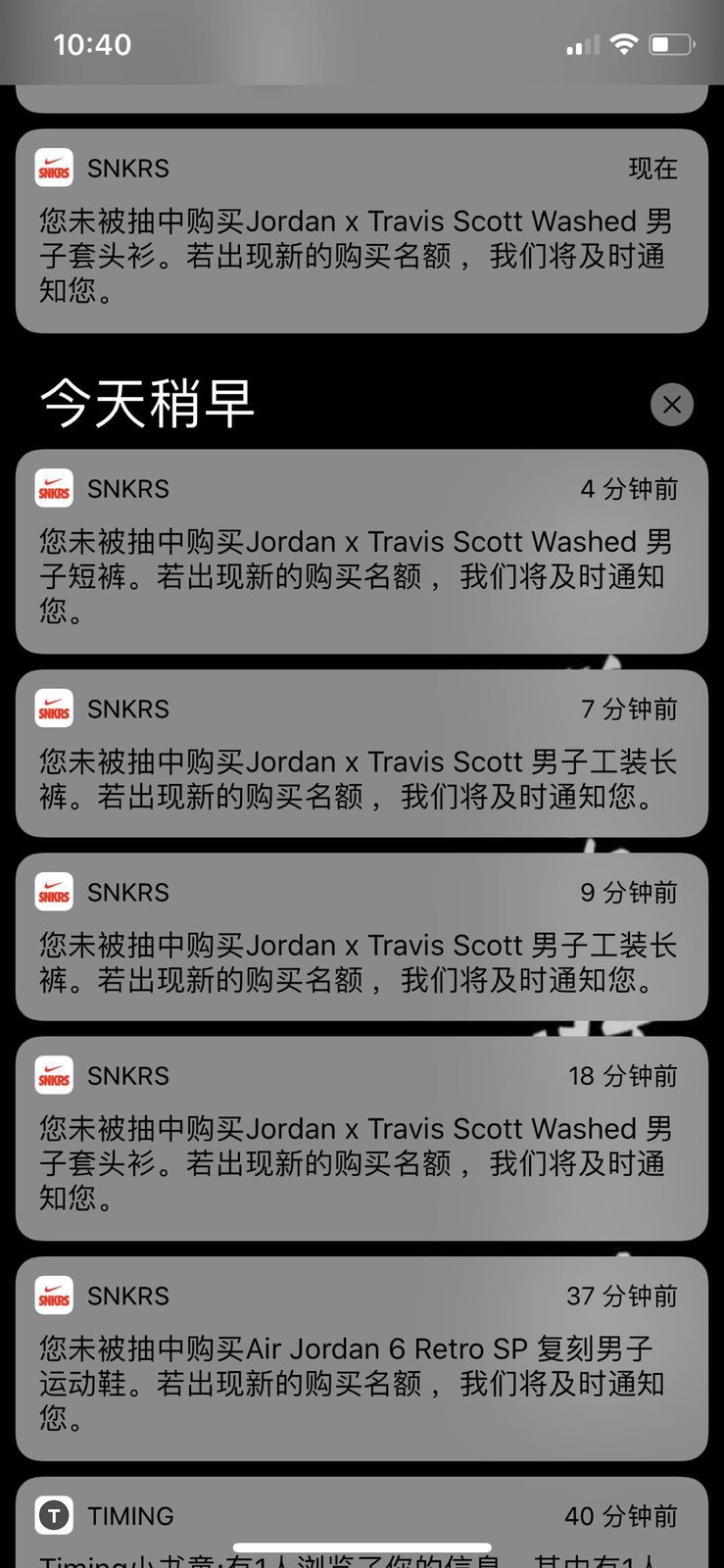Open the Air Jordan 6 Retro SP notification
Viewport: 724px width, 1568px height.
coord(362,1359)
